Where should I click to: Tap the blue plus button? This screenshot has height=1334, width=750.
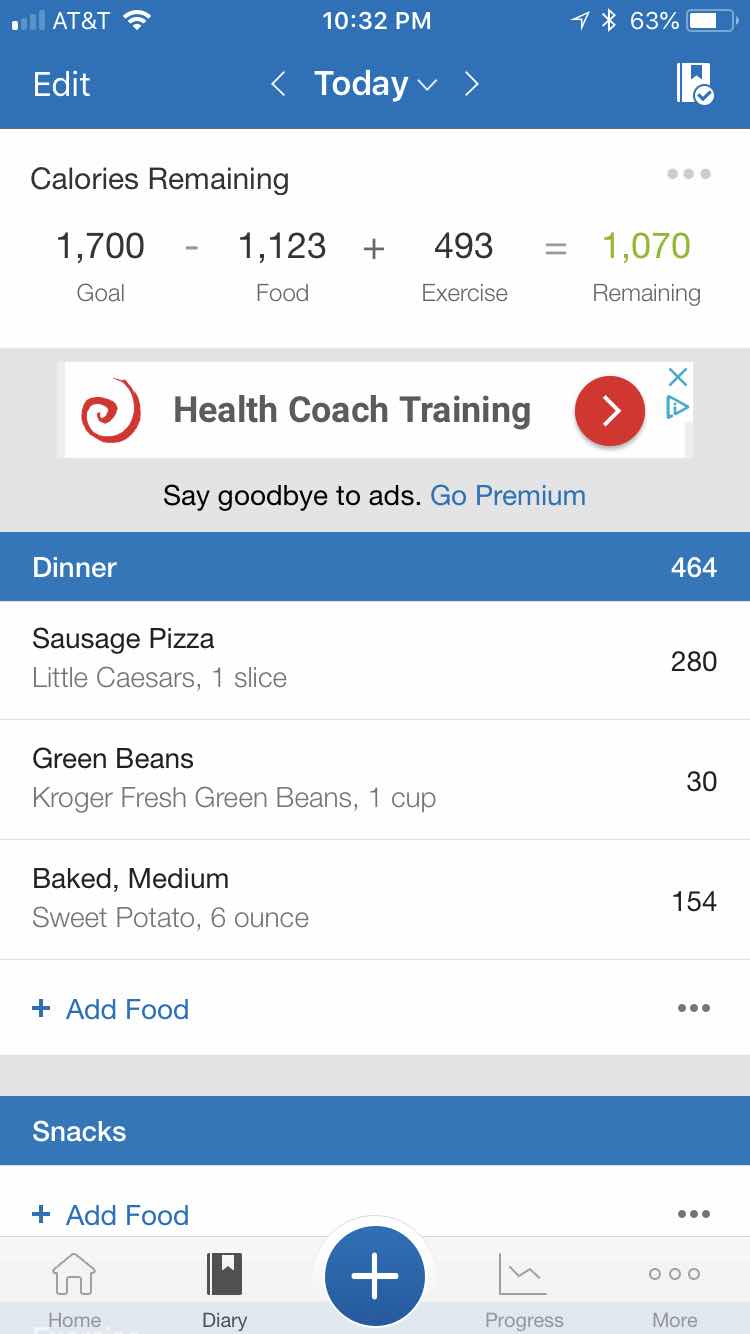tap(375, 1277)
